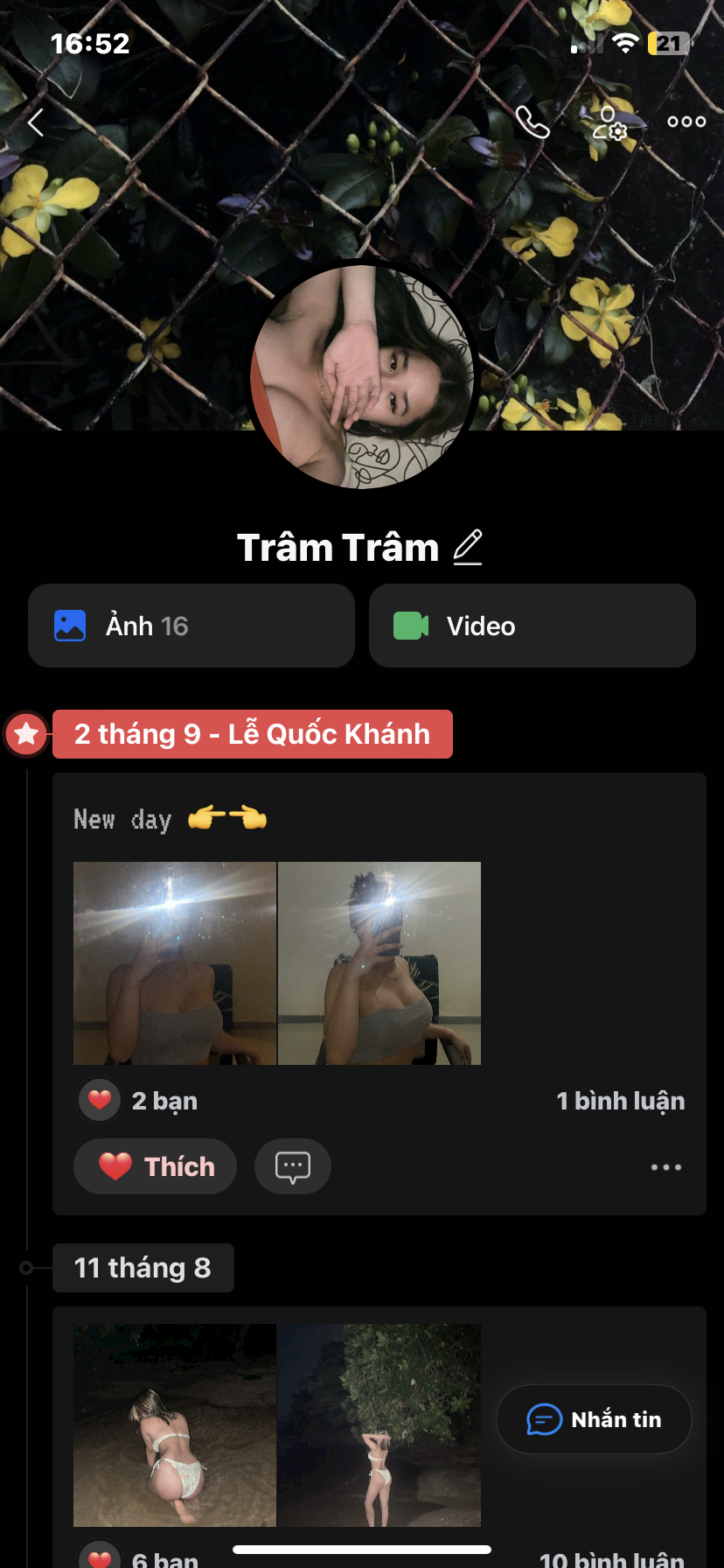Edit the nickname with the pencil icon
Viewport: 724px width, 1568px height.
468,548
